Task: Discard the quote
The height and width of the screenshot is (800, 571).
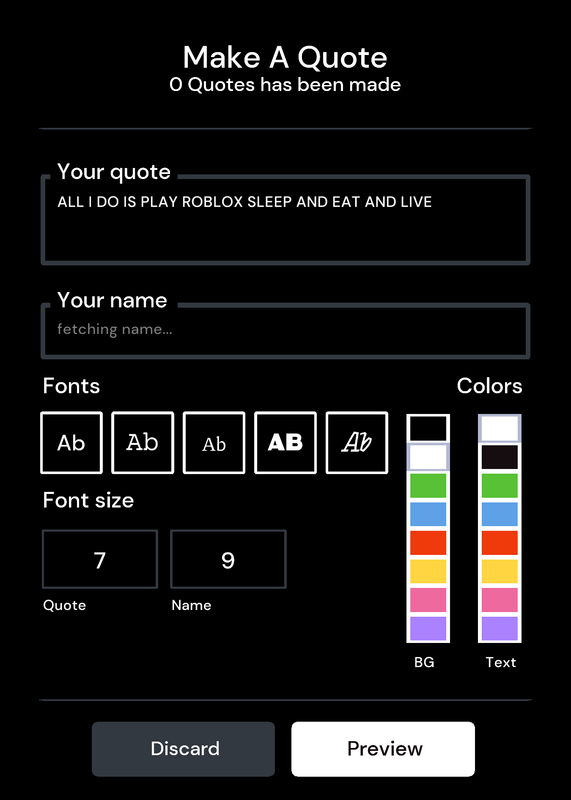Action: coord(184,749)
